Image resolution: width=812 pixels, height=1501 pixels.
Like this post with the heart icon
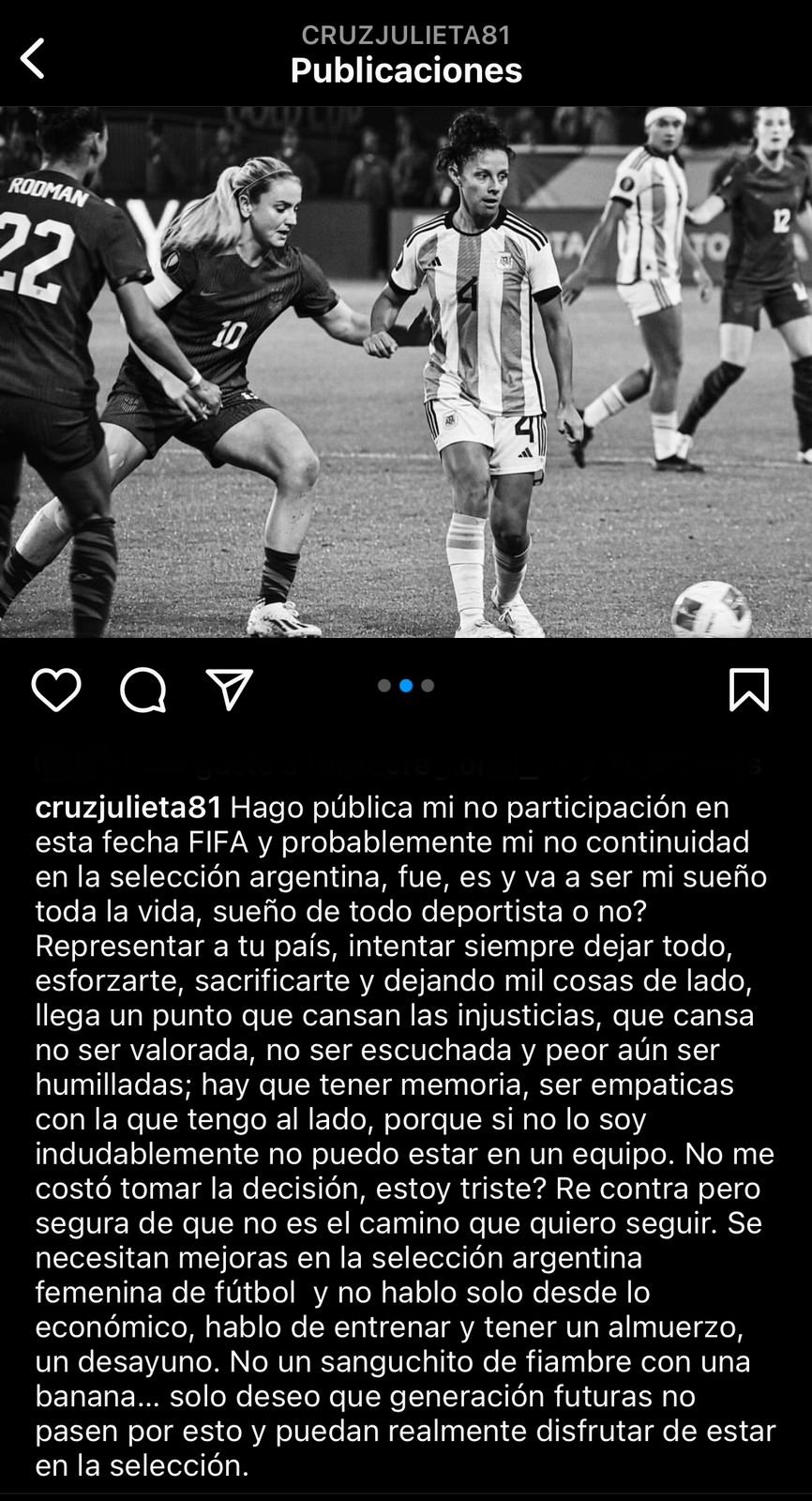click(56, 690)
